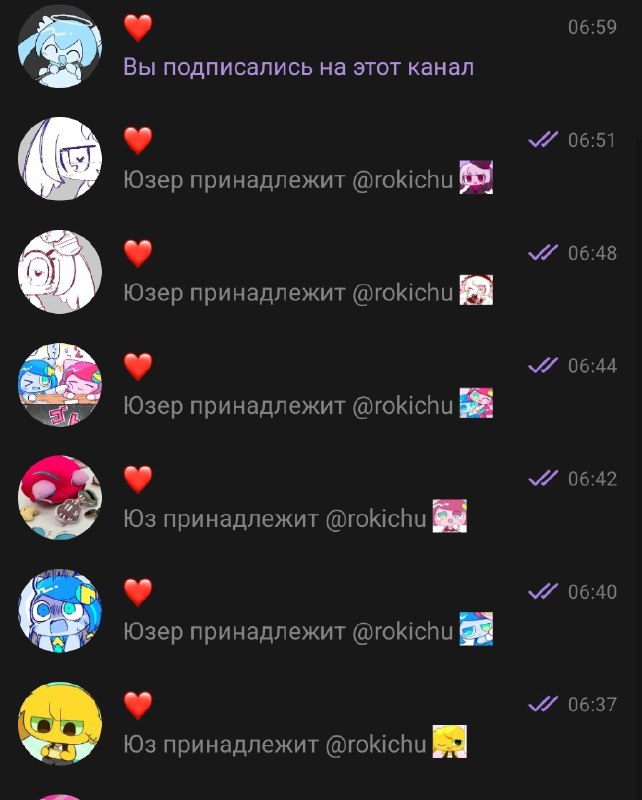
Task: Open the chat timestamped 06:40
Action: click(x=321, y=611)
